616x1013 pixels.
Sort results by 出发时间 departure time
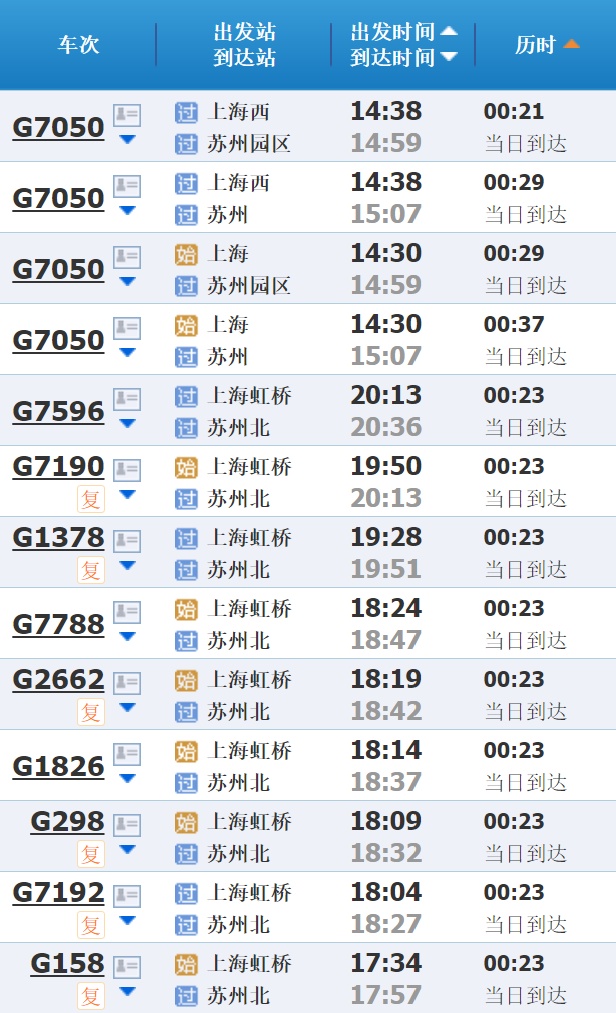(x=404, y=32)
